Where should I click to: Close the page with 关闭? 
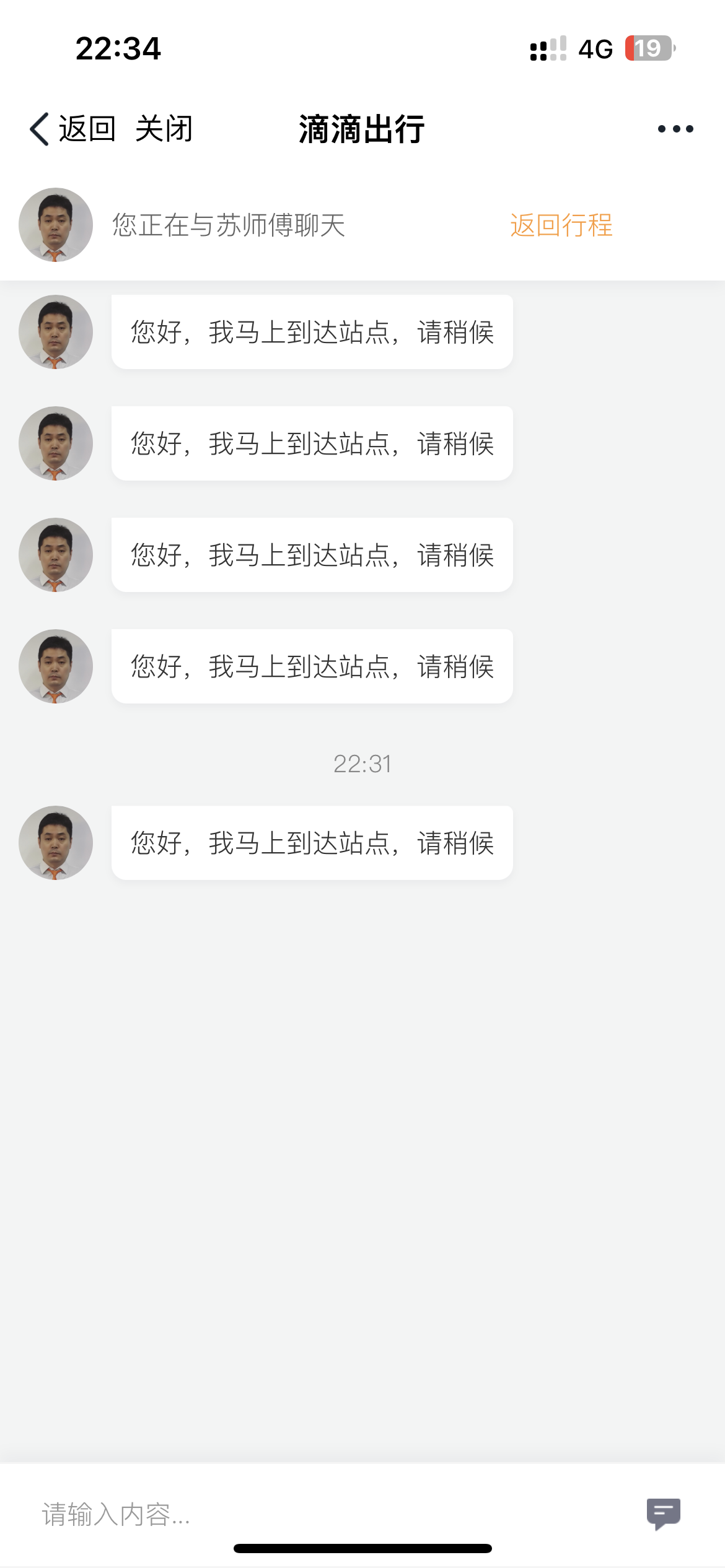[164, 129]
